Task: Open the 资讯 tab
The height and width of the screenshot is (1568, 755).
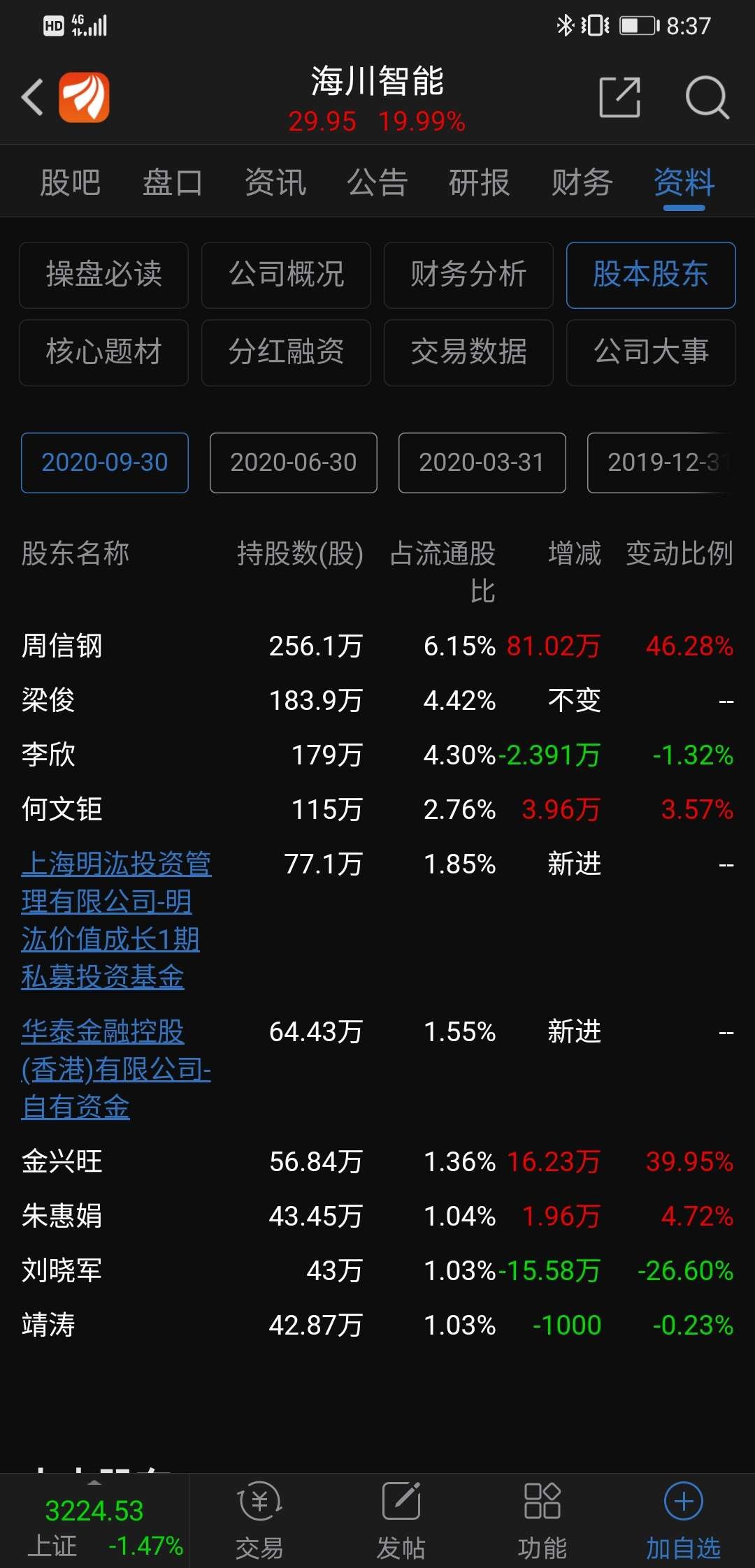Action: [x=275, y=183]
